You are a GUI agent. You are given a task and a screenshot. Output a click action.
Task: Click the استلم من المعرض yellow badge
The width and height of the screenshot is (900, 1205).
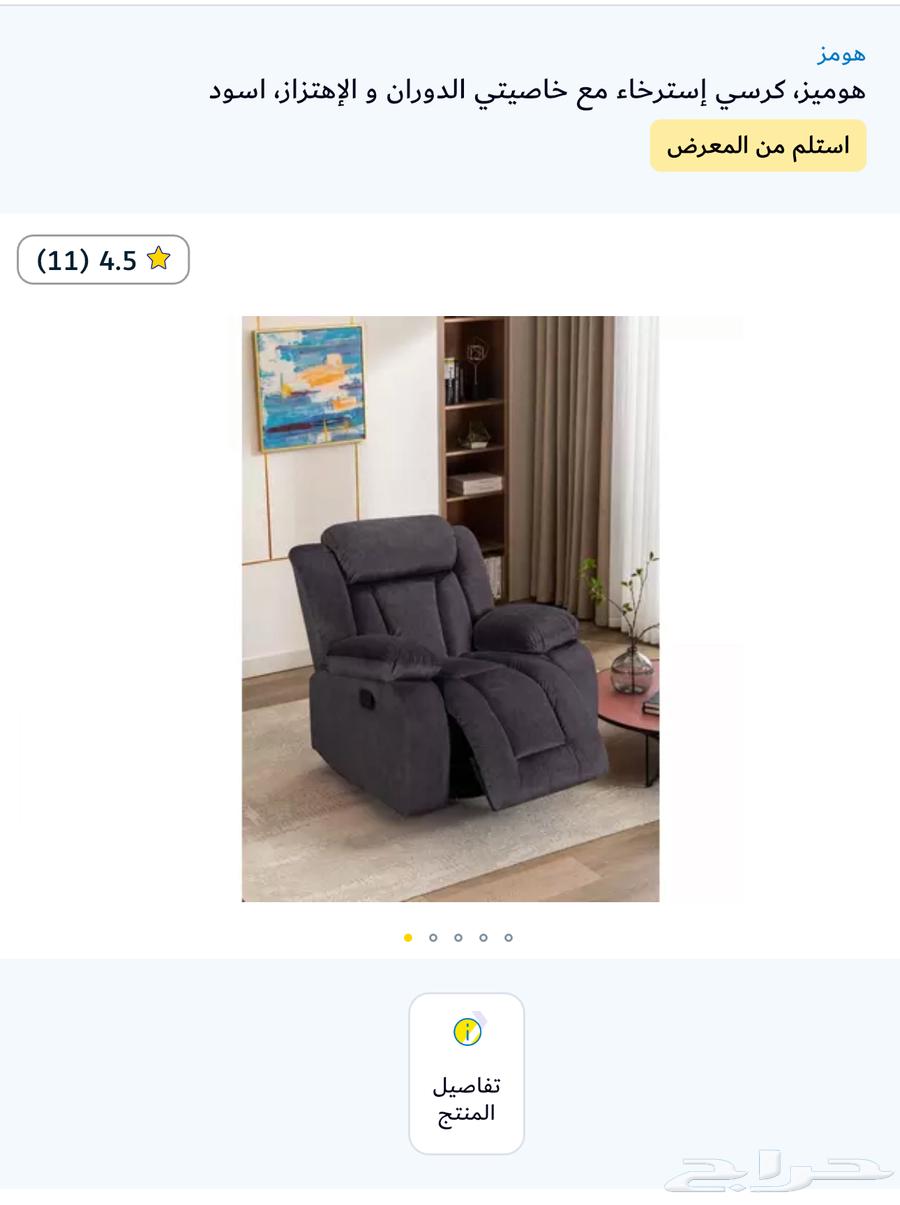[758, 145]
